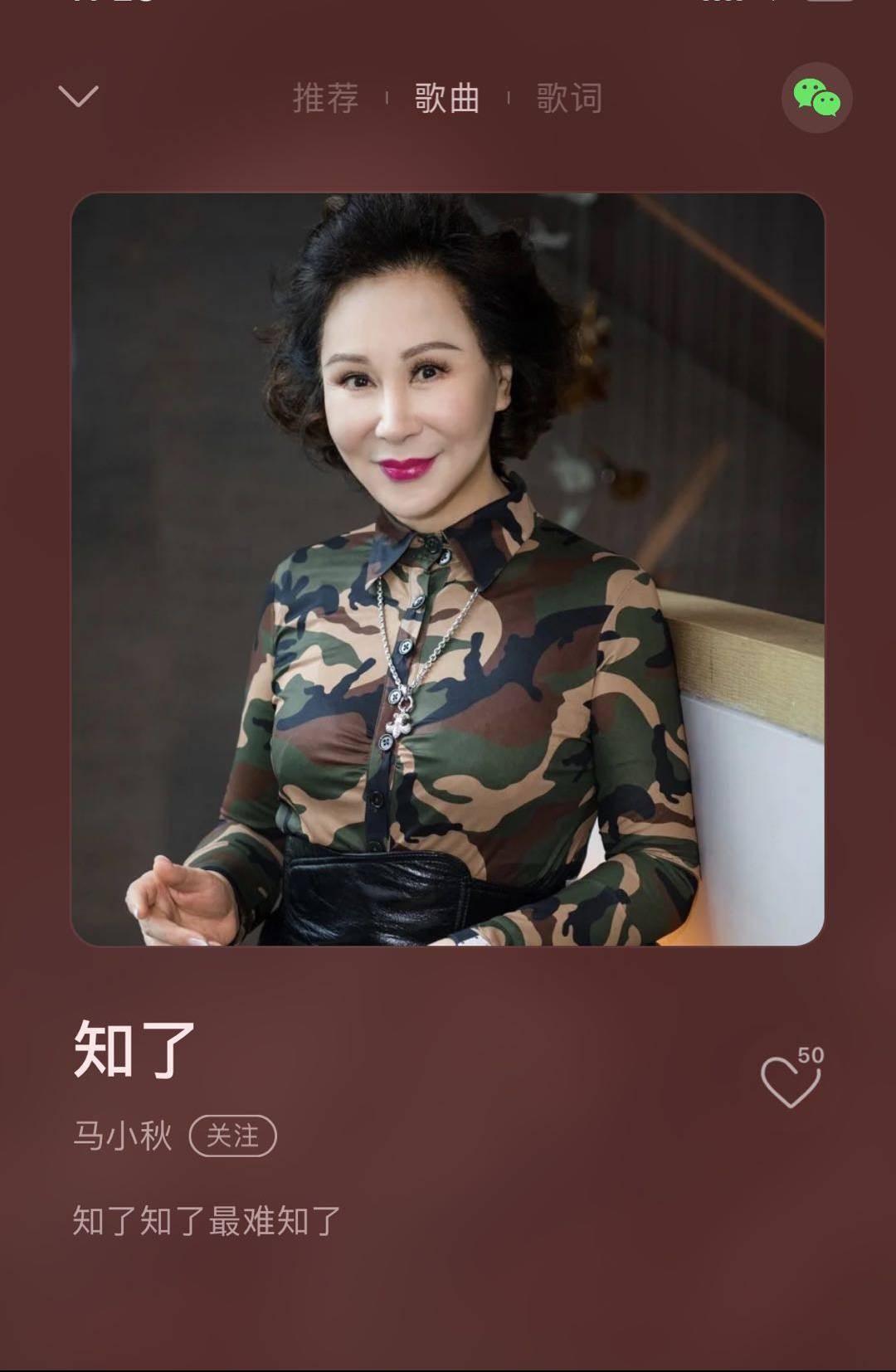Collapse the player with the down chevron
Image resolution: width=896 pixels, height=1372 pixels.
[x=79, y=96]
